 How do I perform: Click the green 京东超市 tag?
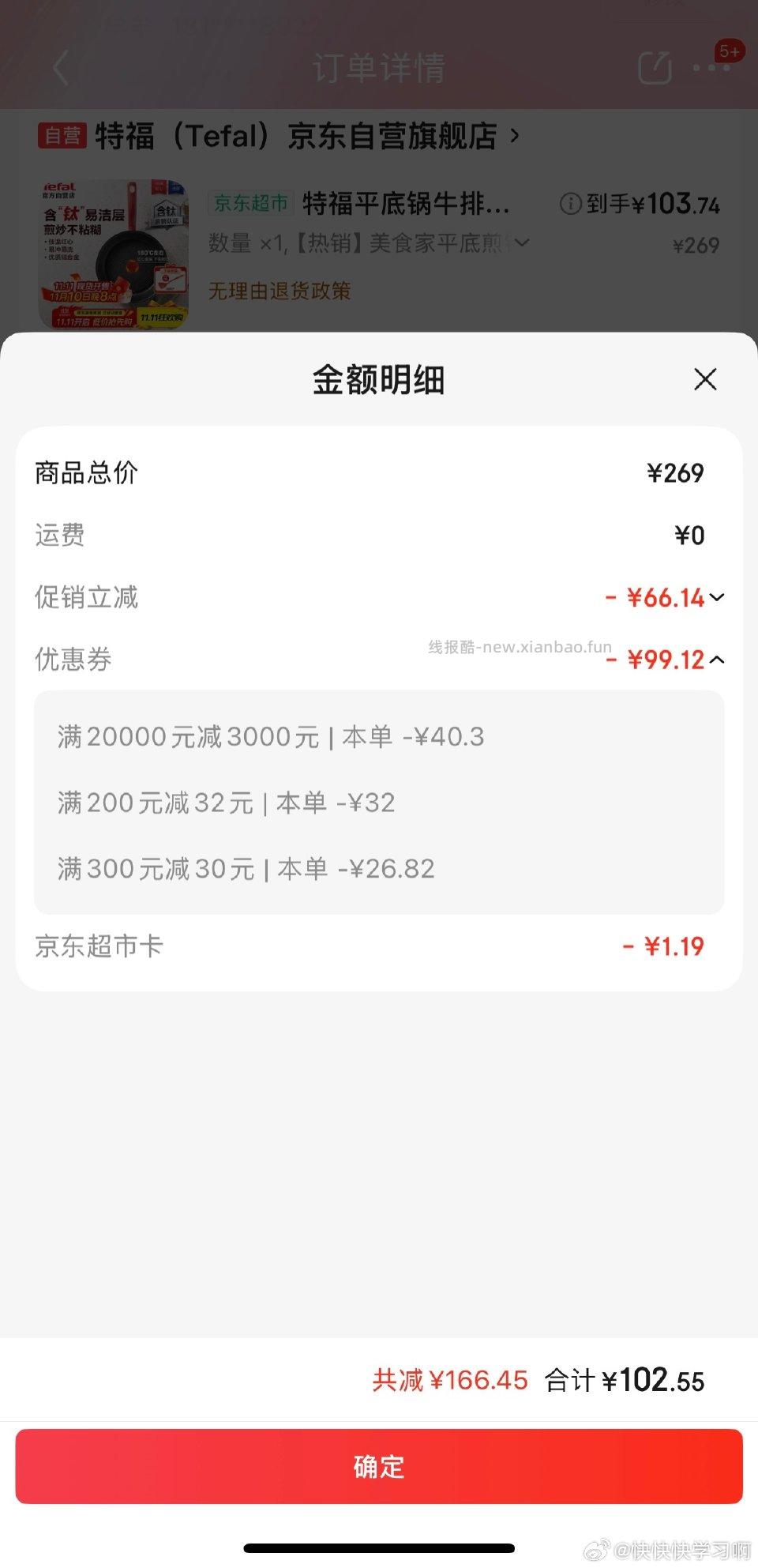pos(250,204)
